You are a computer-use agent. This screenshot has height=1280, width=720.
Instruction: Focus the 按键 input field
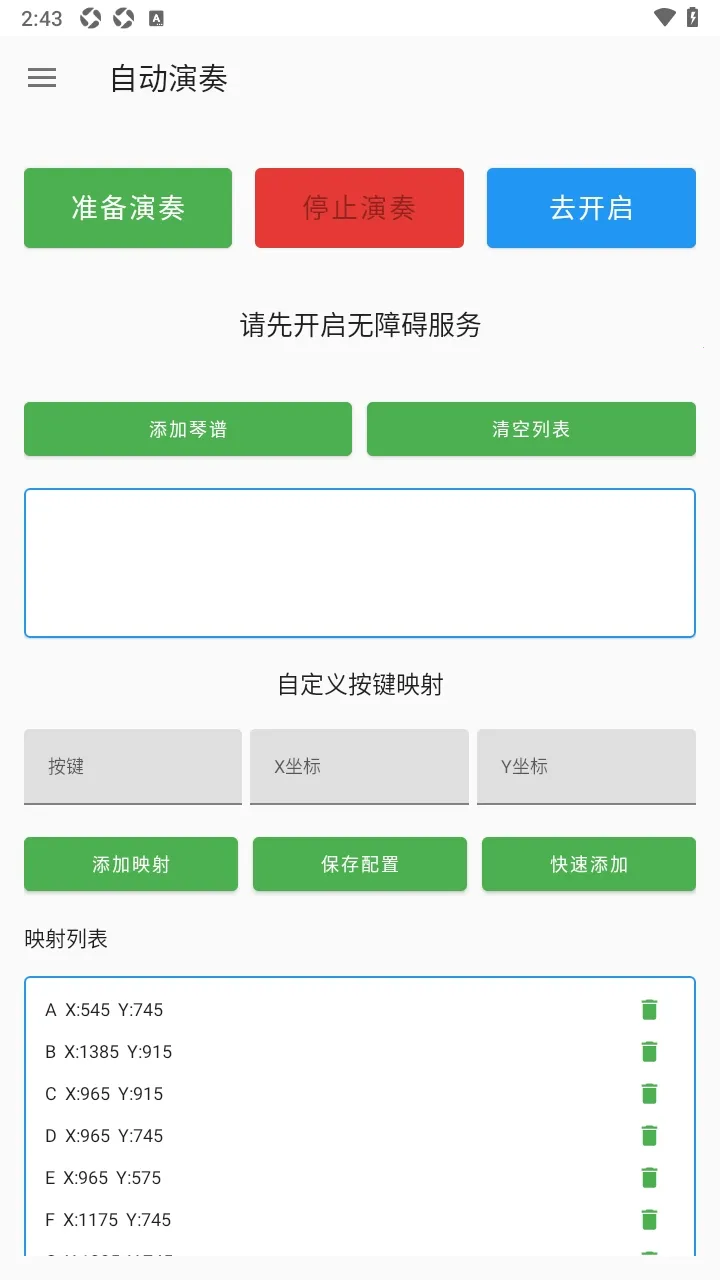point(133,766)
